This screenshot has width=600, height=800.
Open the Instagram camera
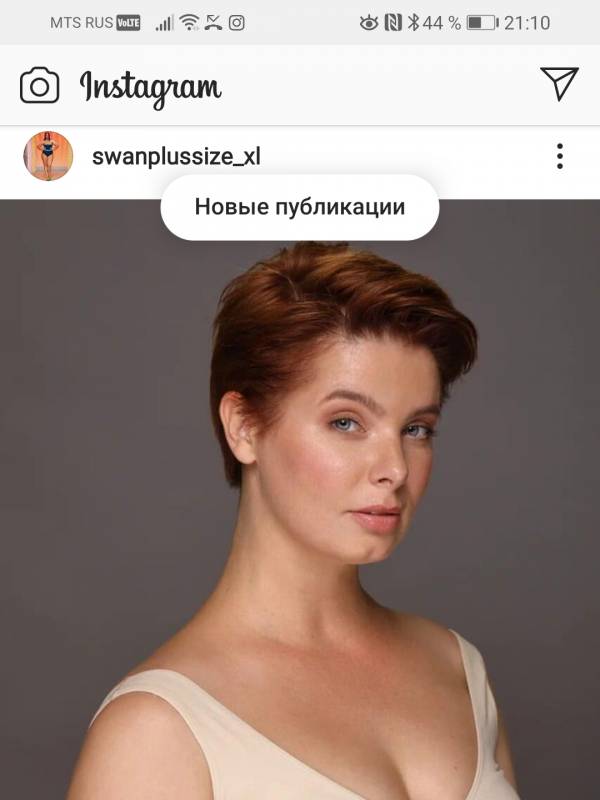tap(40, 85)
